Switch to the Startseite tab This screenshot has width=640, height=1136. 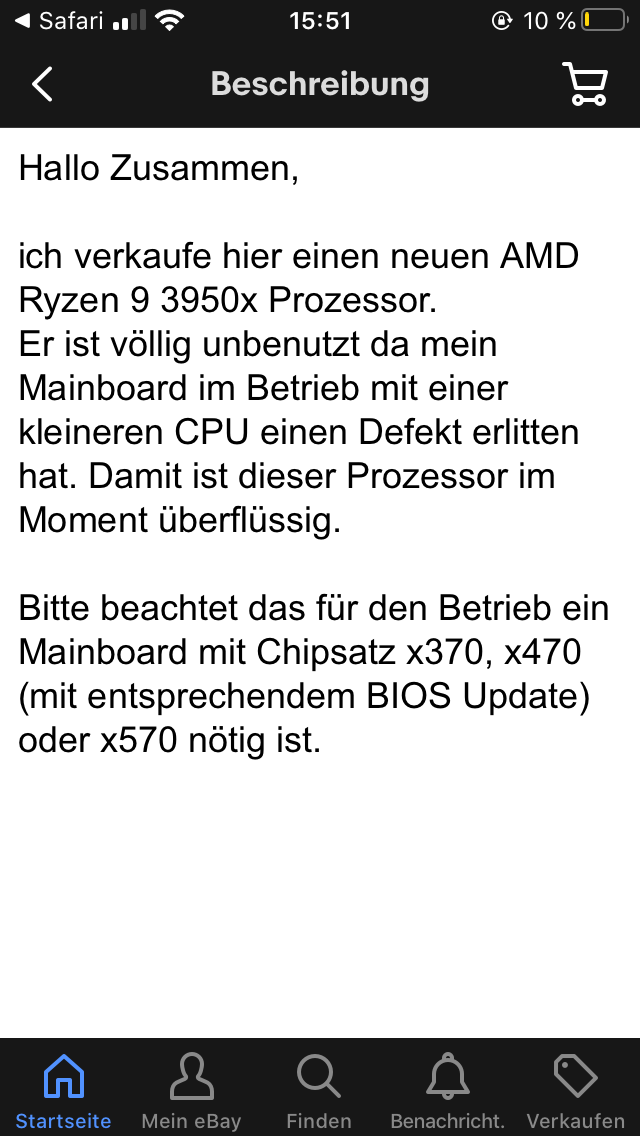(x=64, y=1090)
